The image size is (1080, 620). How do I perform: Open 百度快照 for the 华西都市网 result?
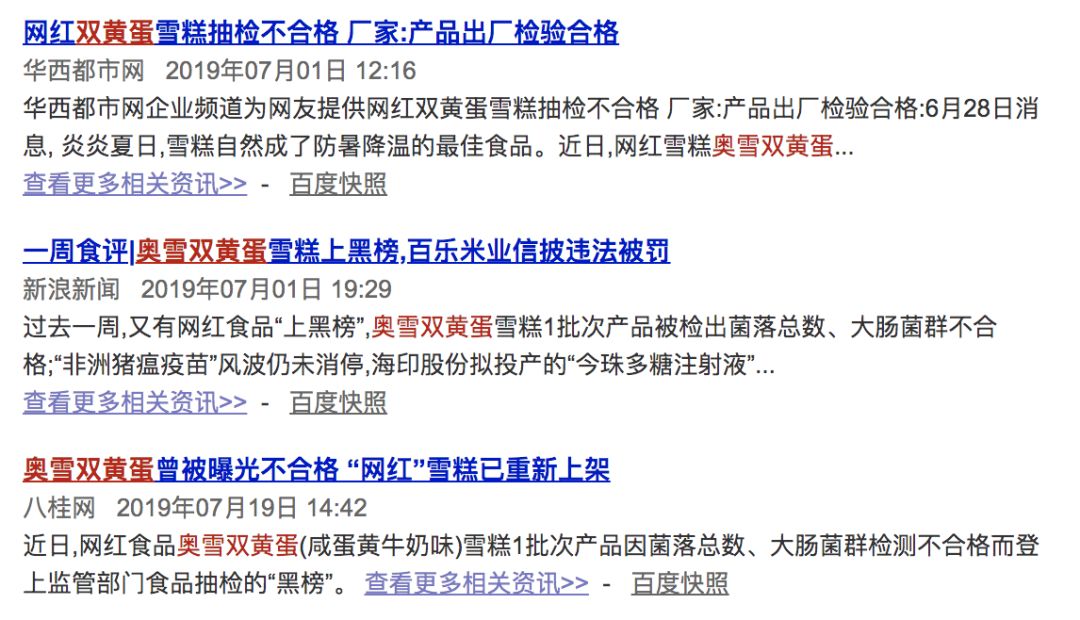tap(338, 184)
